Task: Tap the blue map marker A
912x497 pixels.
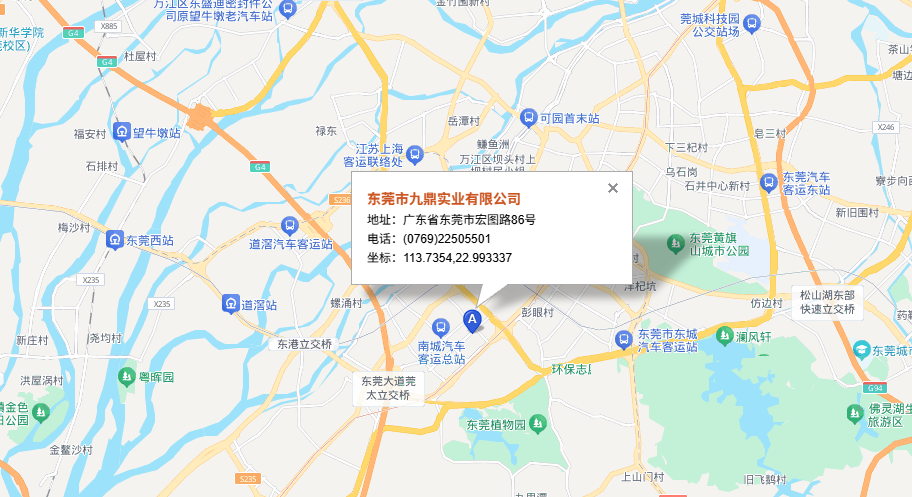Action: [x=472, y=319]
